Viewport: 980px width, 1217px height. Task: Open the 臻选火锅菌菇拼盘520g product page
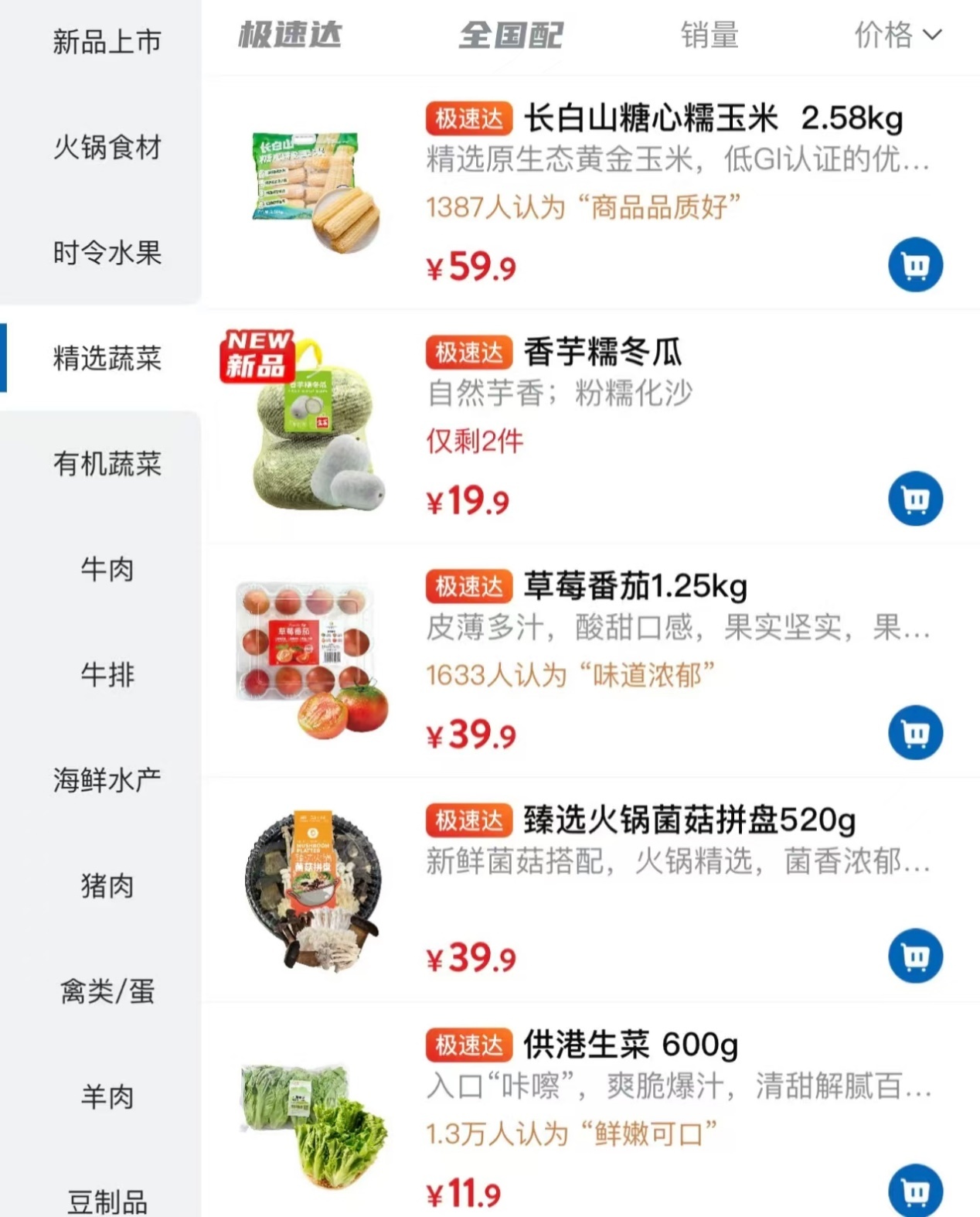(689, 820)
